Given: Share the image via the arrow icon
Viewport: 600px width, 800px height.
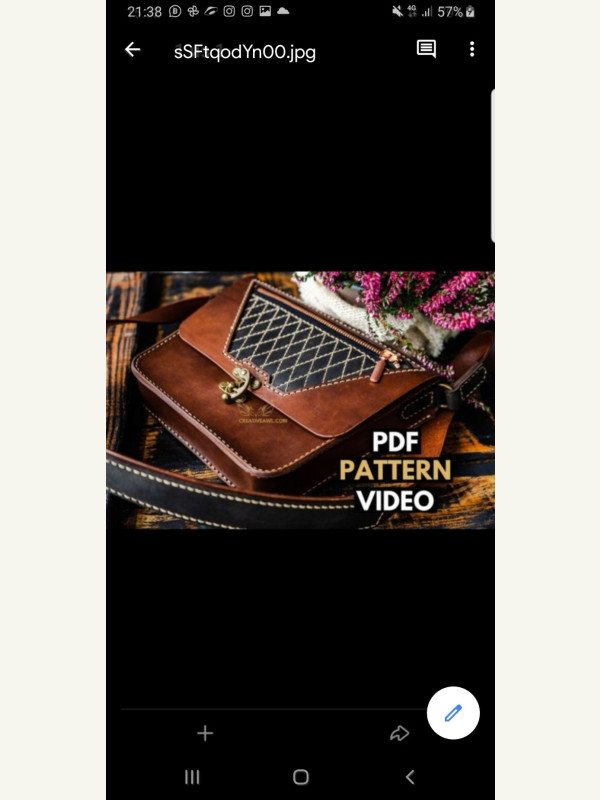Looking at the screenshot, I should [x=399, y=734].
